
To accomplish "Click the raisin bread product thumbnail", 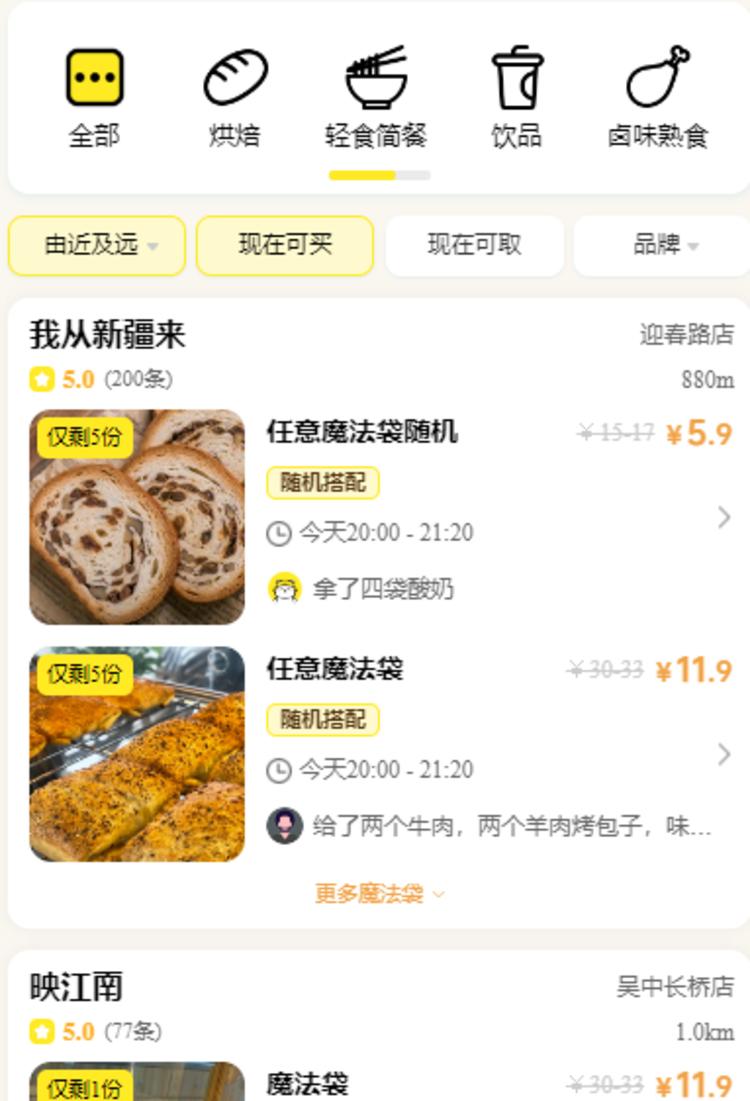I will 135,510.
